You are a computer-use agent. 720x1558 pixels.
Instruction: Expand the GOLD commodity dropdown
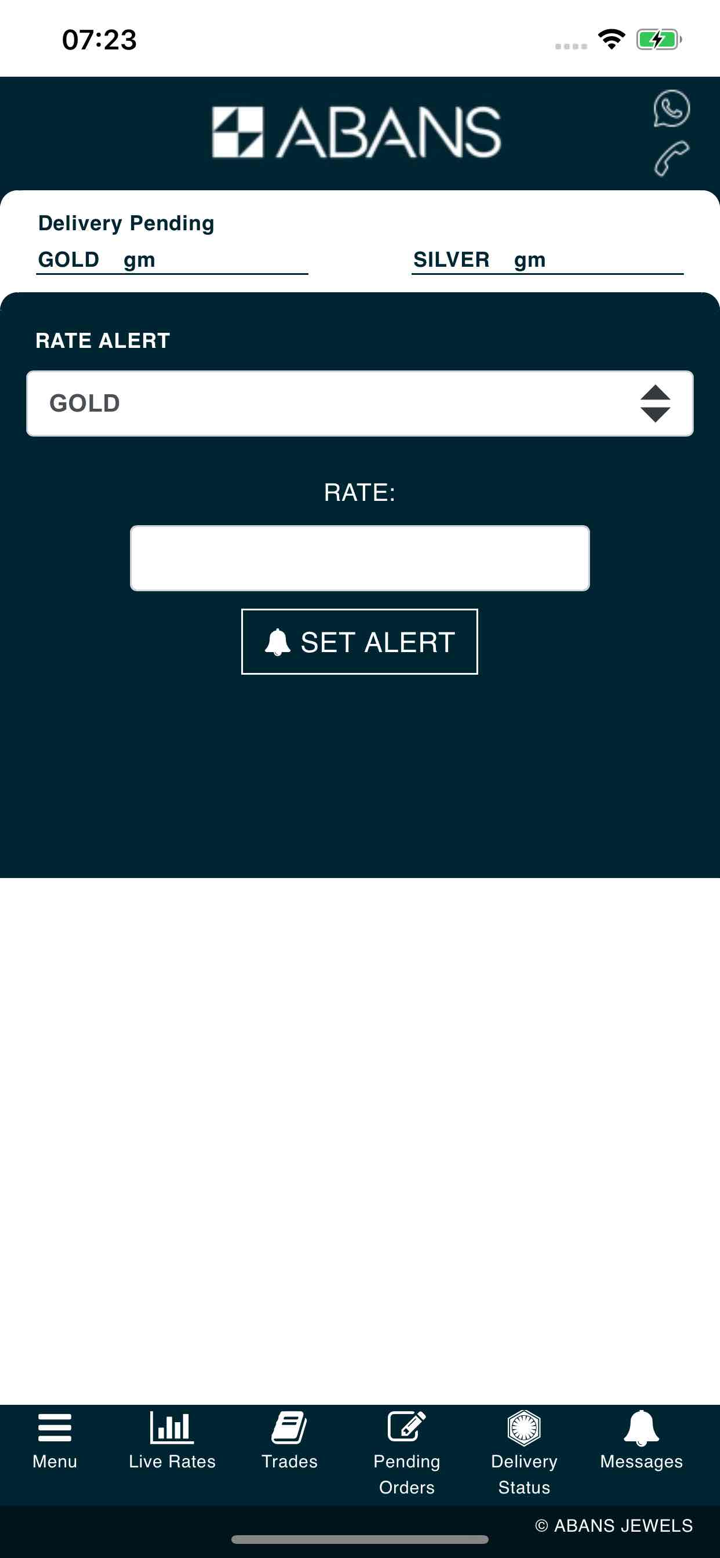click(x=359, y=403)
